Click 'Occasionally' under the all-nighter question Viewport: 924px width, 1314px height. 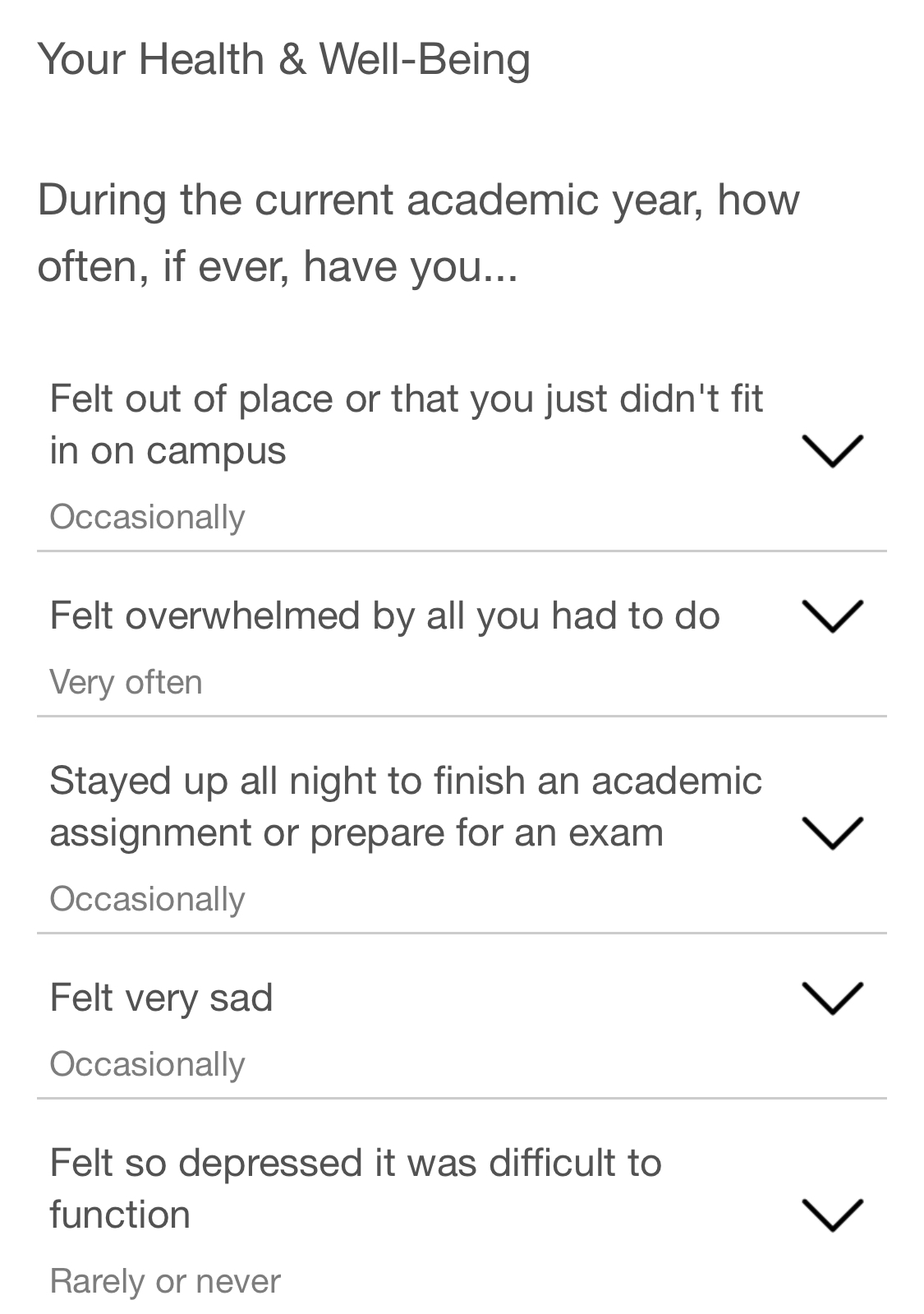(x=148, y=897)
